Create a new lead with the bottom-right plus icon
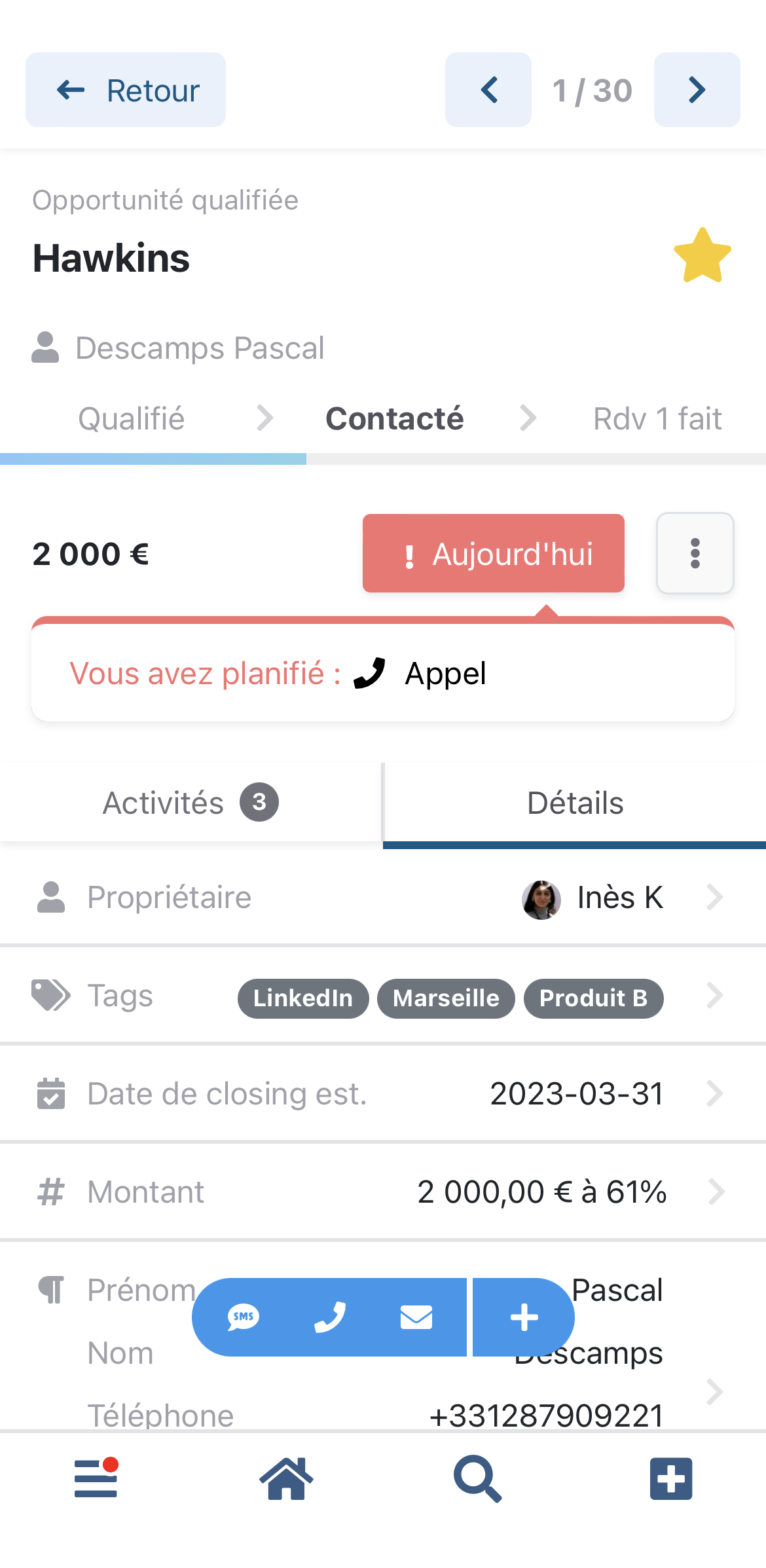766x1568 pixels. click(x=670, y=1480)
